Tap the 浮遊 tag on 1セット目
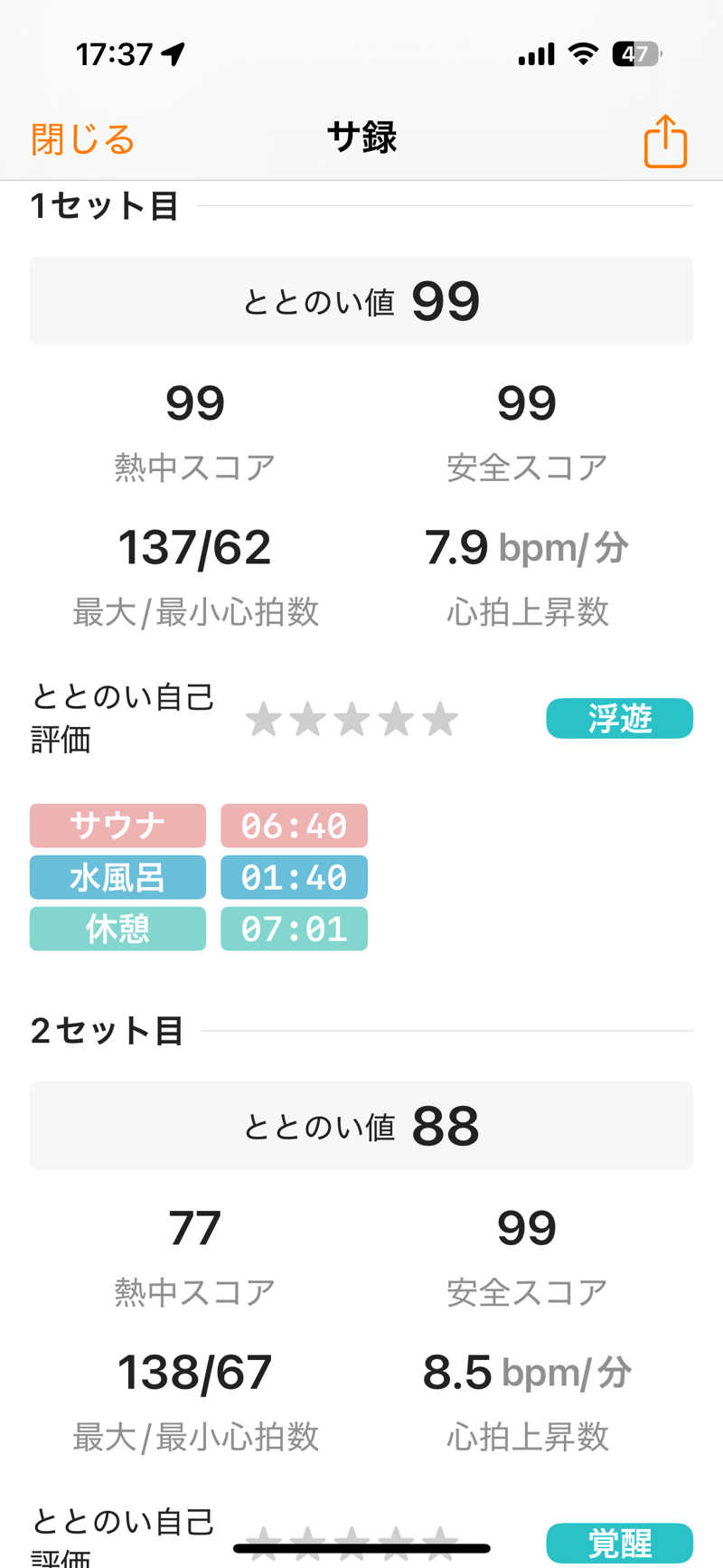This screenshot has width=723, height=1568. pos(619,719)
